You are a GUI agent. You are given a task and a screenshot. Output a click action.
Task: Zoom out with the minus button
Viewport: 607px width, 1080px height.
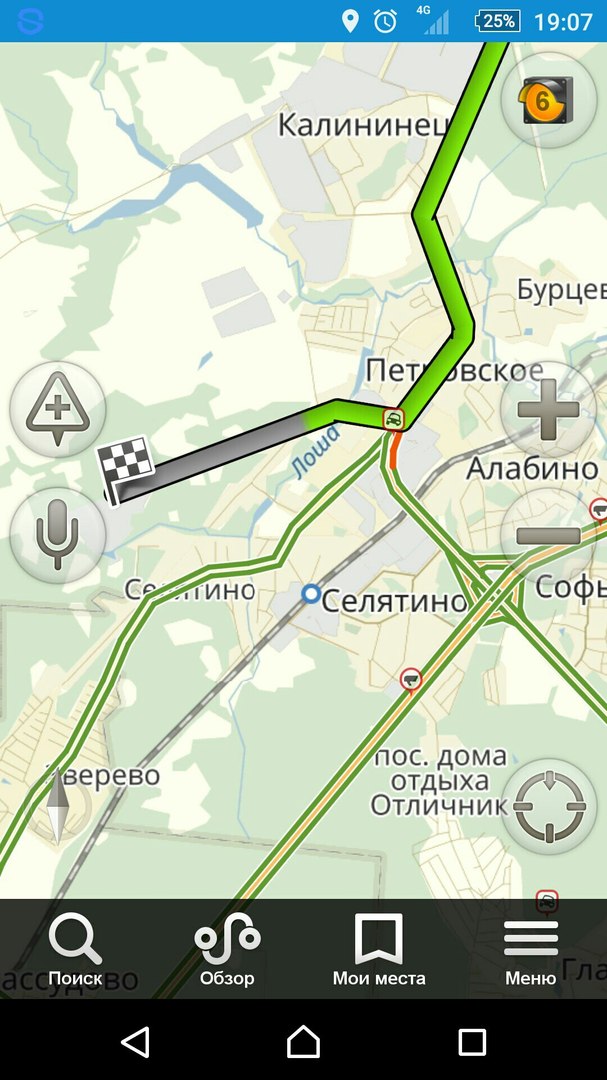(x=548, y=535)
